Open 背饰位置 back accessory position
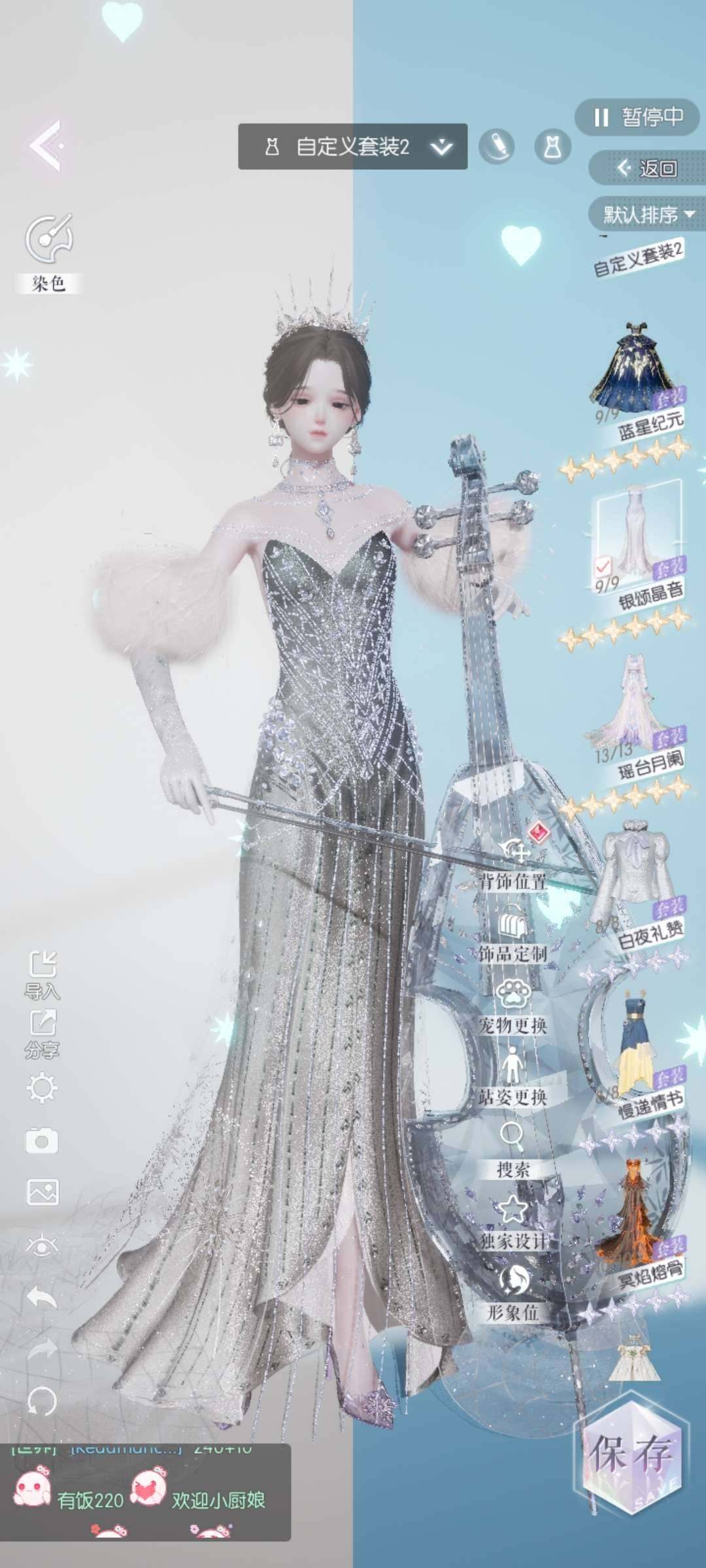Screen dimensions: 706x1568 [x=513, y=862]
